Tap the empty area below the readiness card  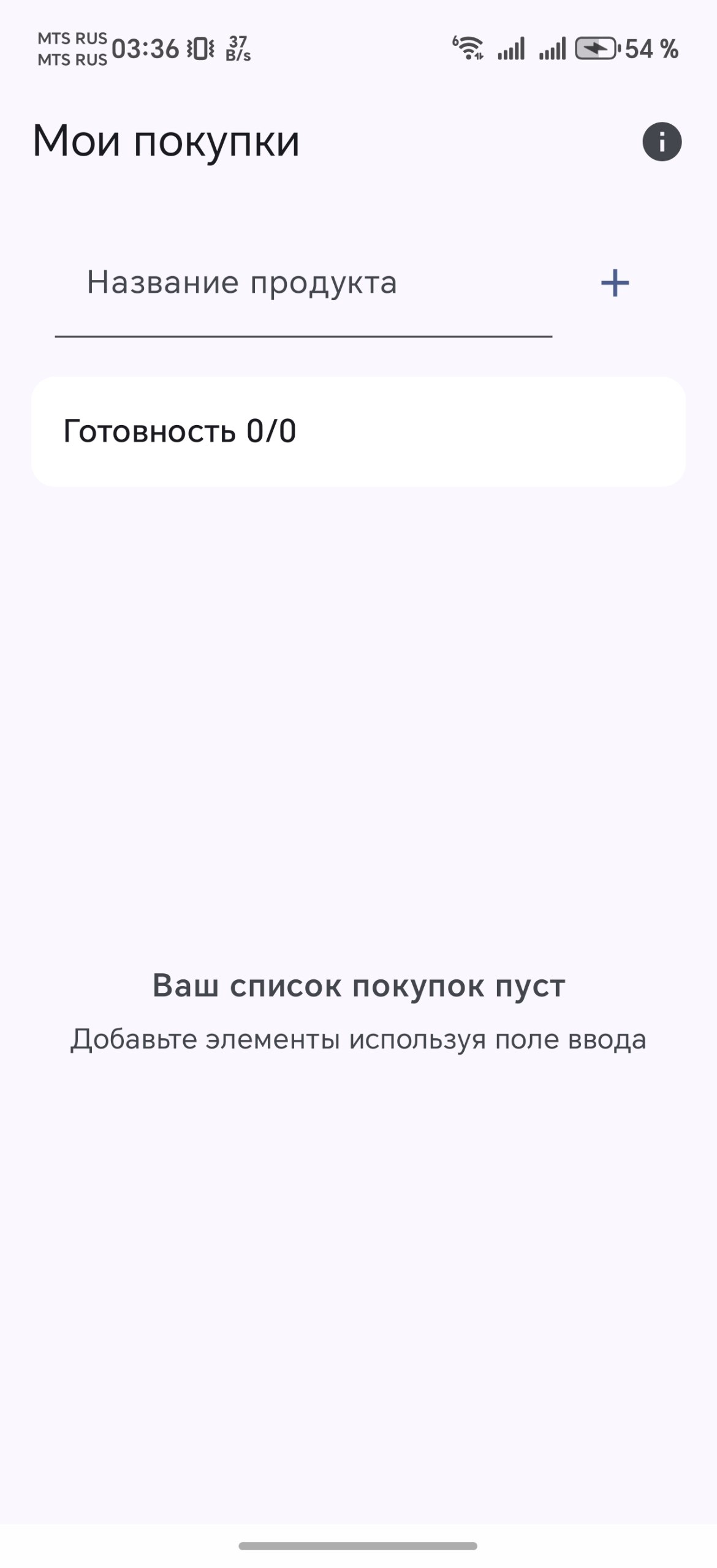(358, 674)
